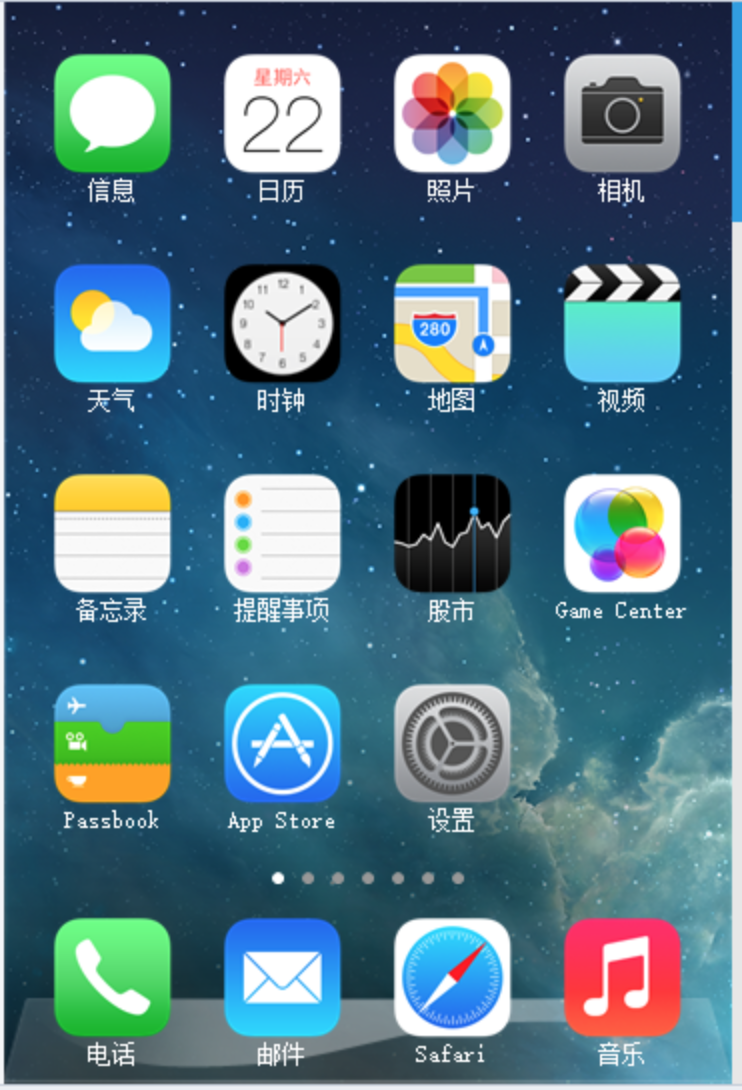Check the 天气 Weather app
This screenshot has height=1090, width=742.
pyautogui.click(x=112, y=323)
